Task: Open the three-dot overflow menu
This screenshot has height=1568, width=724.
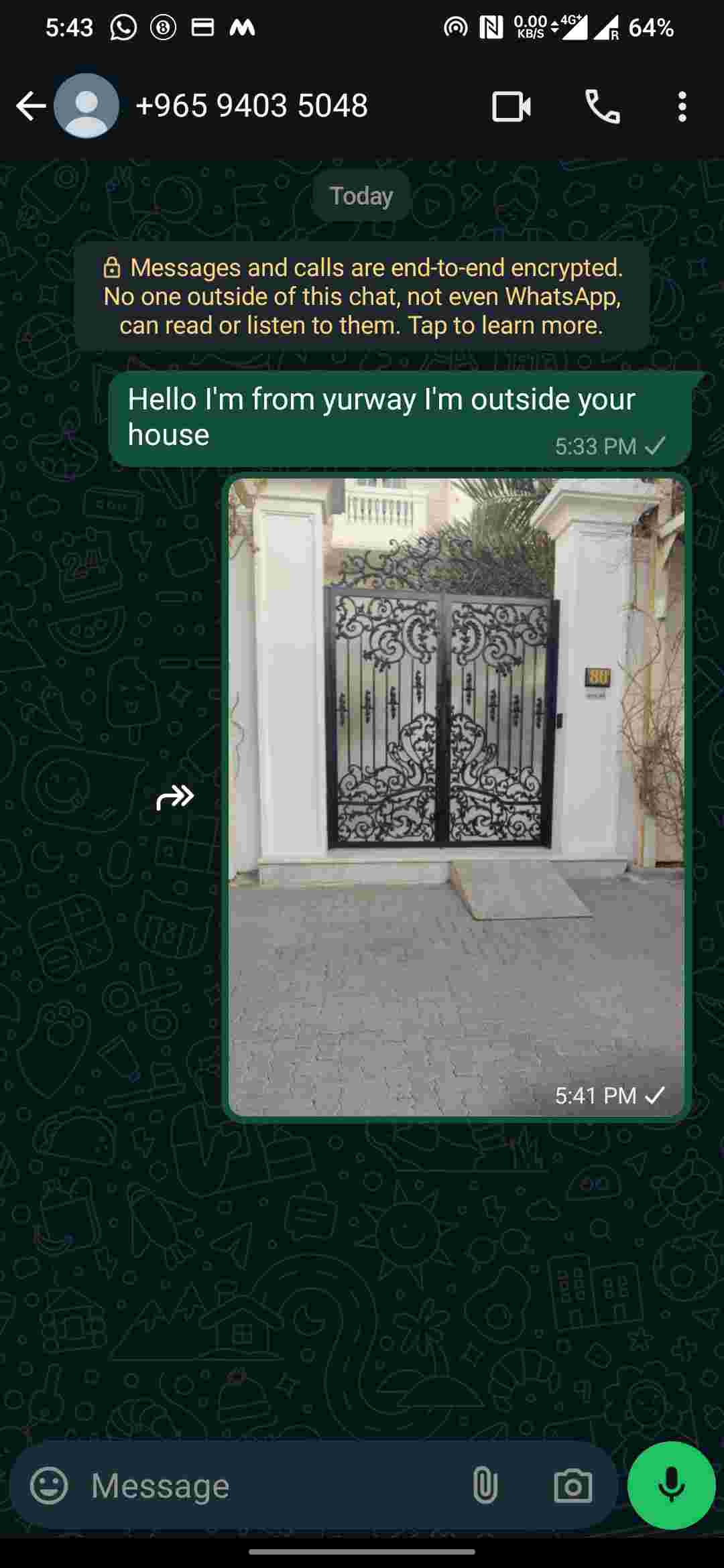Action: 682,107
